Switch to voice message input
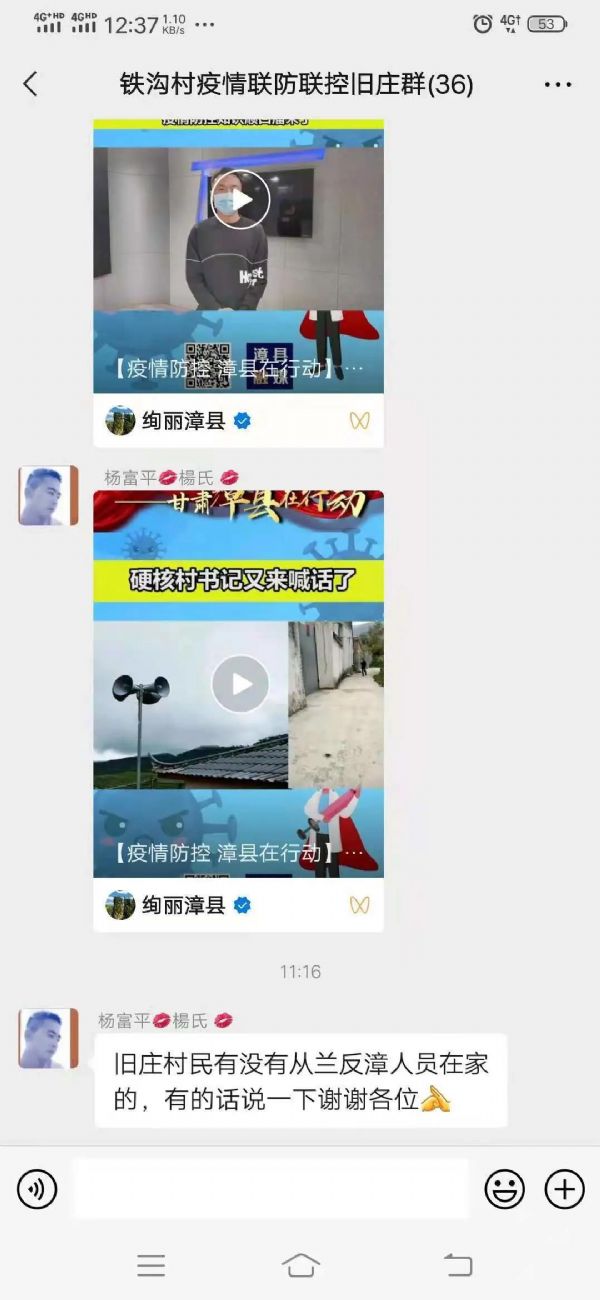This screenshot has height=1300, width=600. [x=37, y=1189]
